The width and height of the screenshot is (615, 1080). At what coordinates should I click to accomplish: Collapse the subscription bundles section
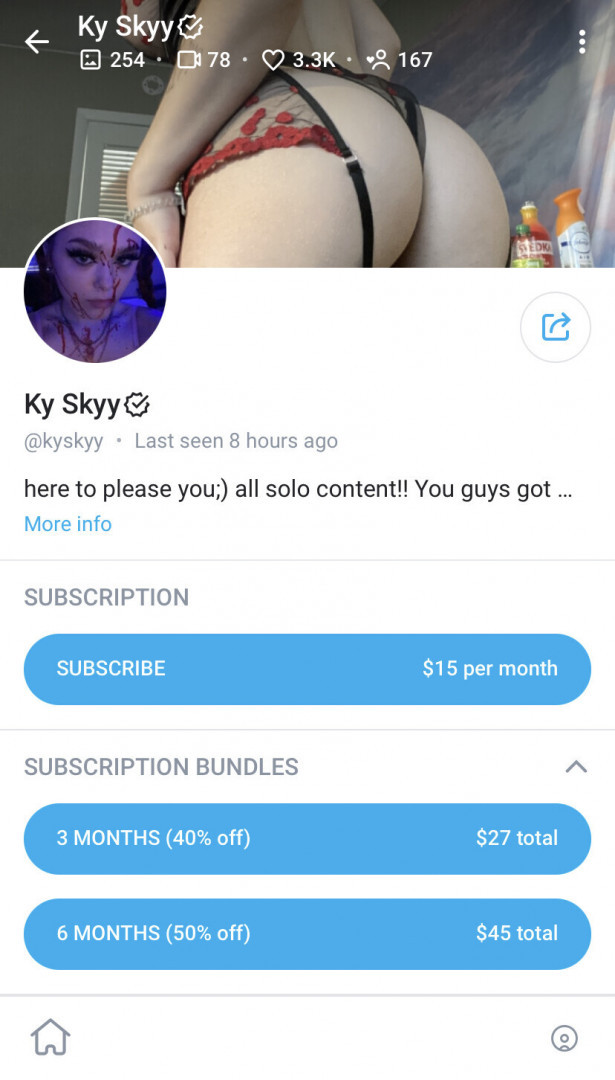(575, 767)
